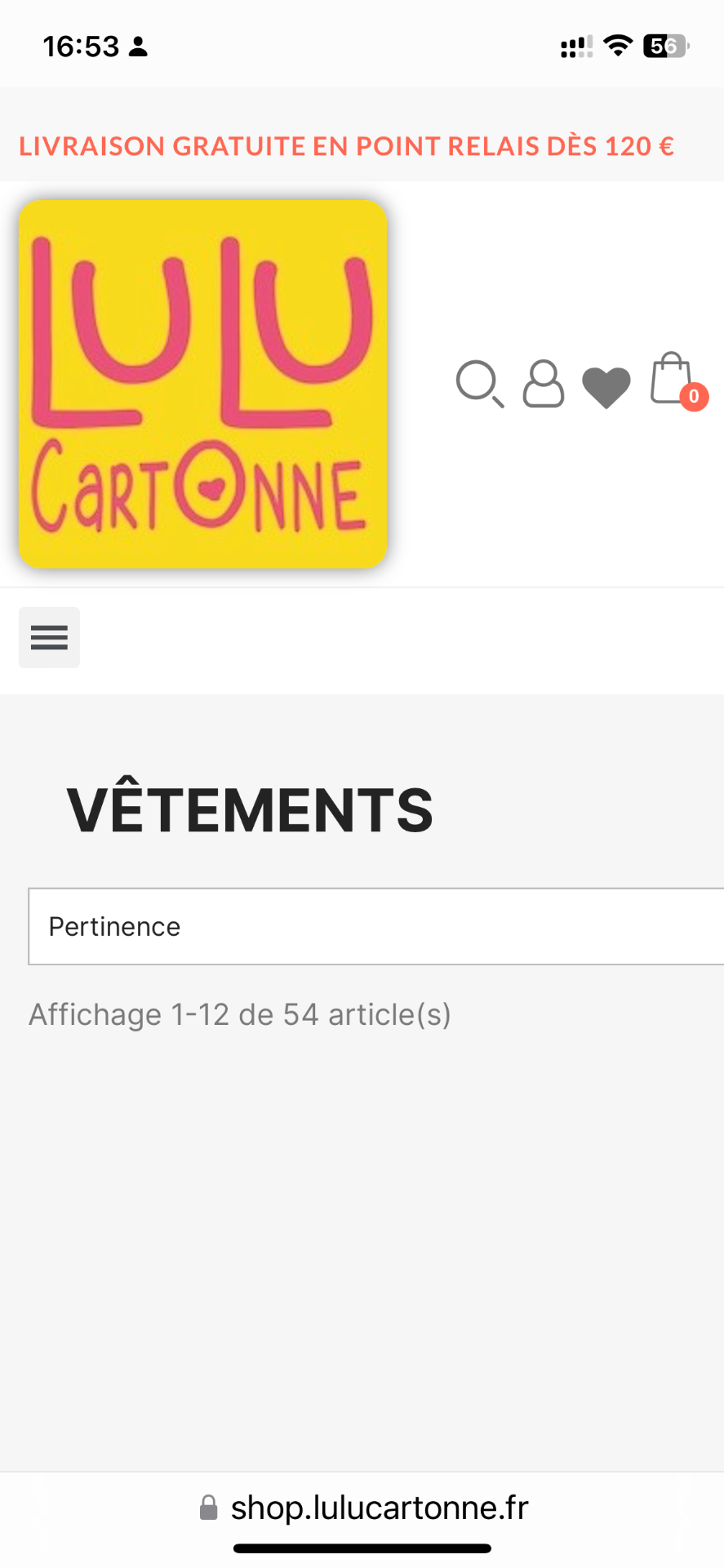Open the wishlist heart icon
The image size is (724, 1568).
pos(606,386)
